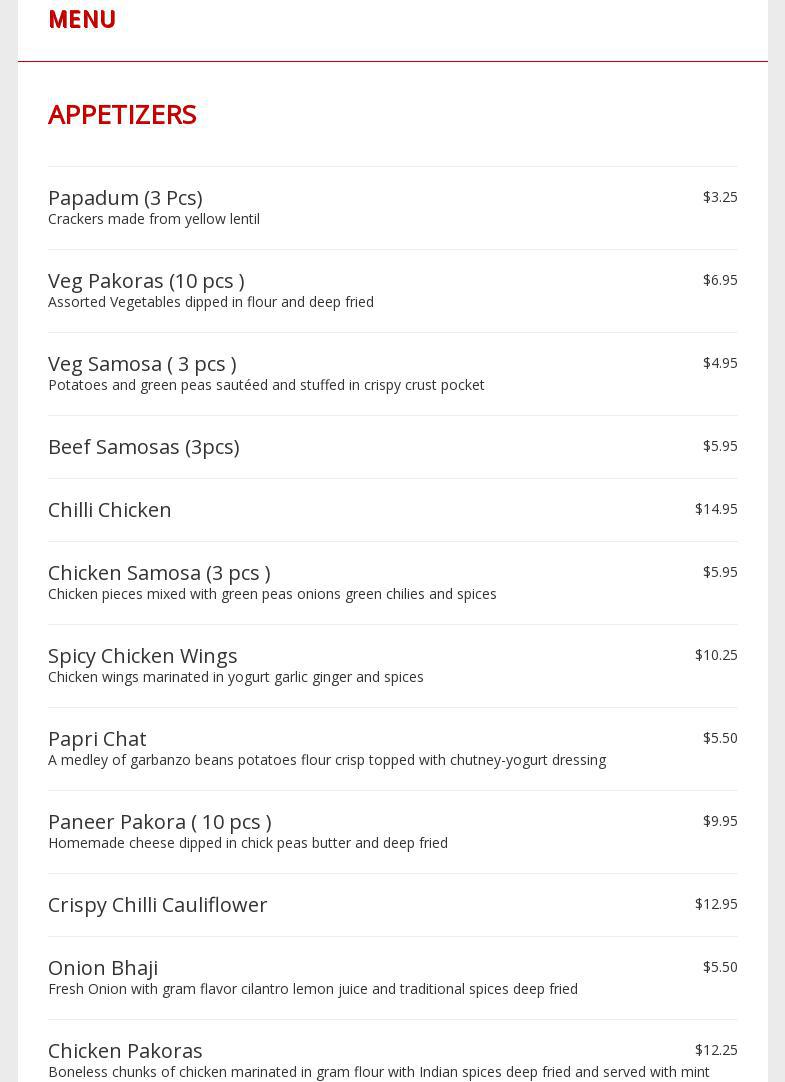Viewport: 785px width, 1082px height.
Task: Open the Onion Bhaji item
Action: [103, 968]
